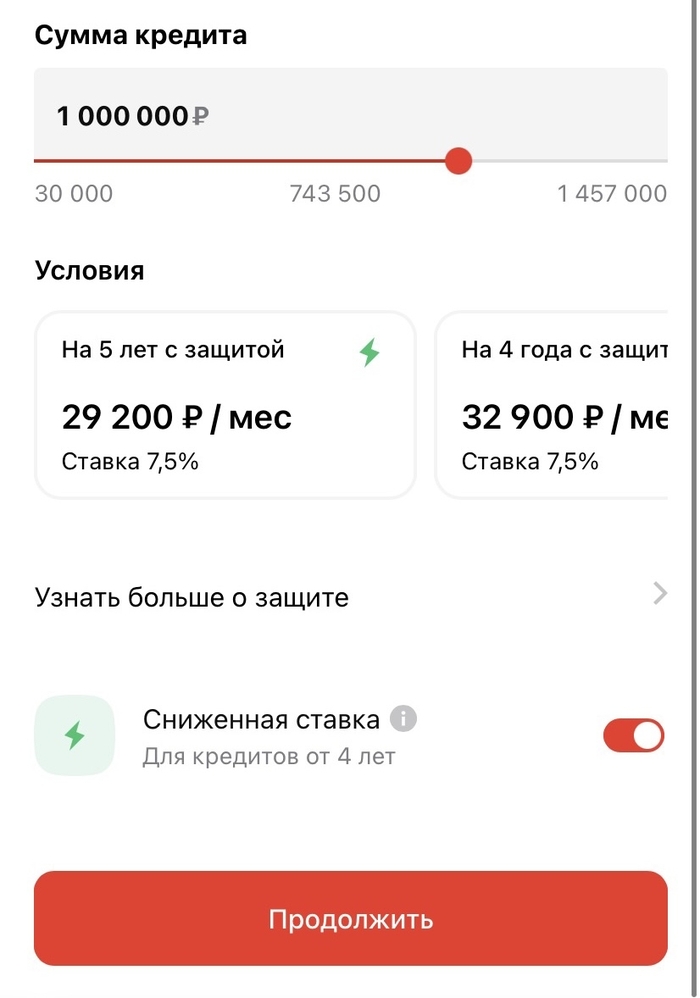Select the 5-year plan with protection

(x=225, y=404)
